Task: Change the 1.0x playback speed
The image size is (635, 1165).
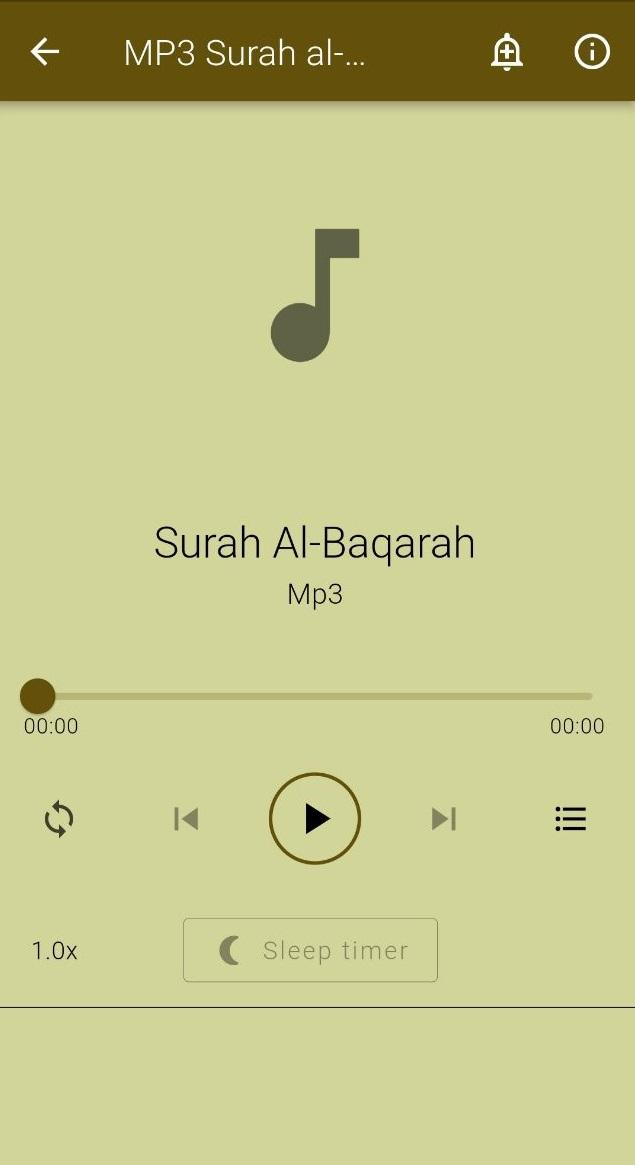Action: (x=55, y=950)
